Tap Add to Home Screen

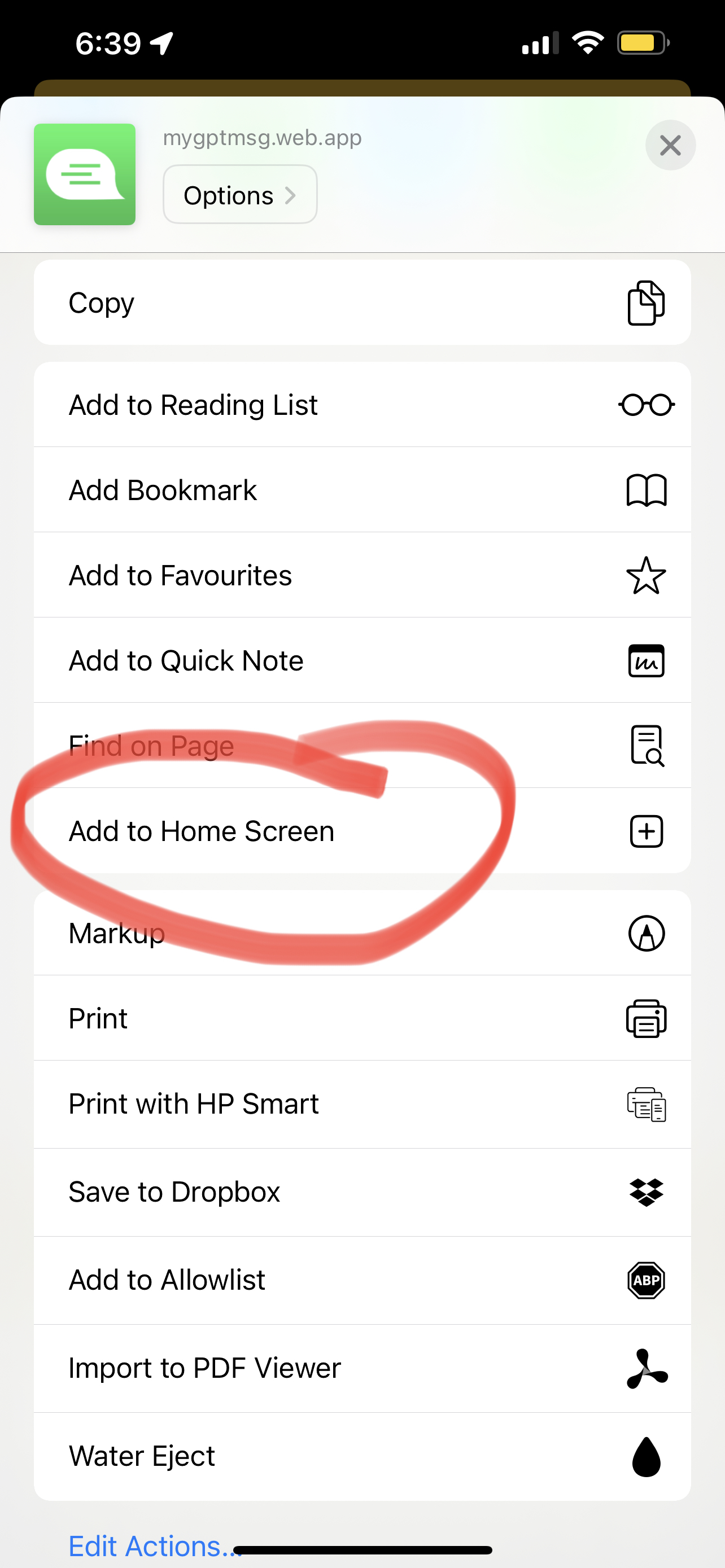(x=362, y=831)
